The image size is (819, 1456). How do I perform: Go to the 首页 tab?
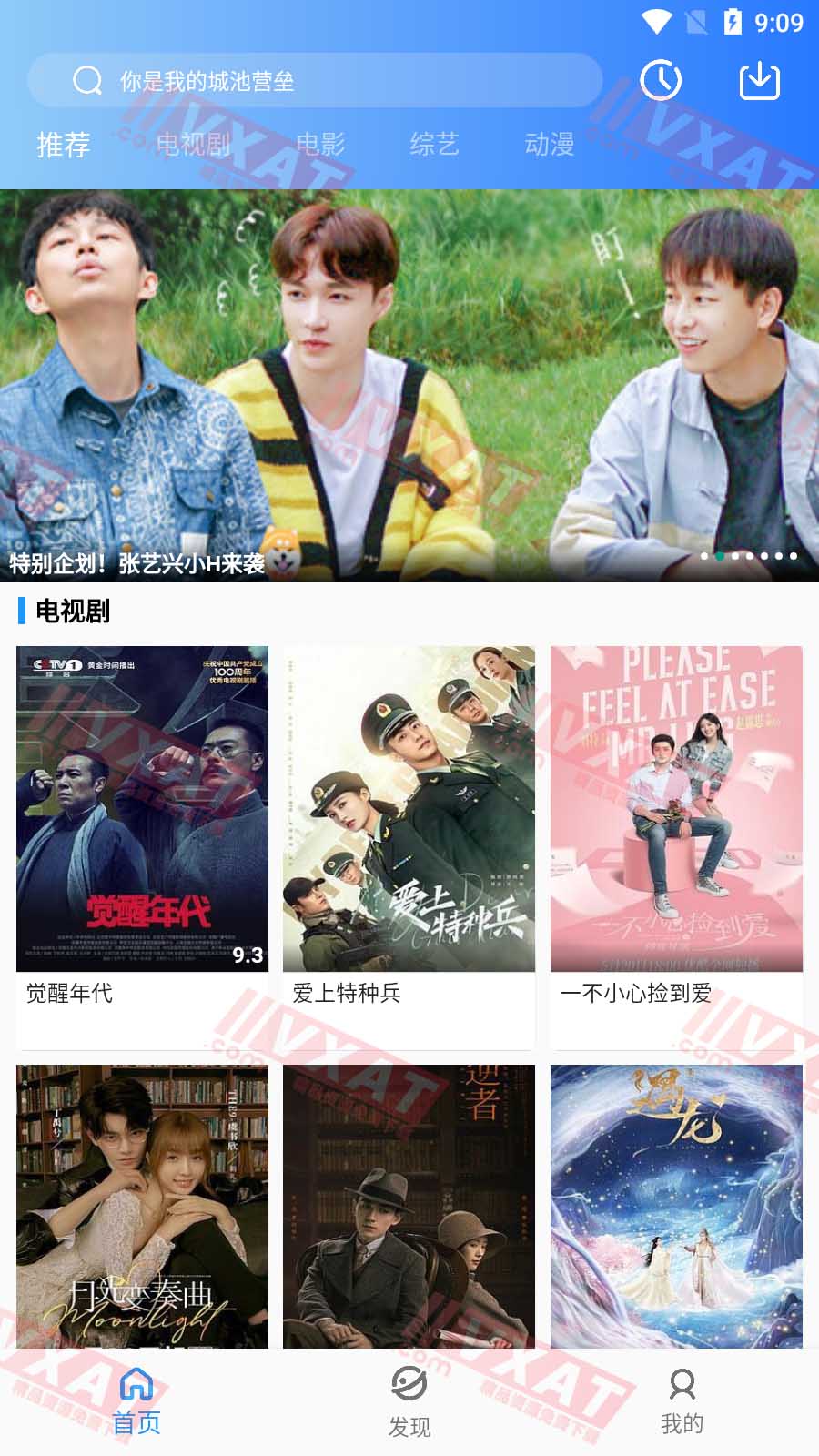(x=136, y=1401)
